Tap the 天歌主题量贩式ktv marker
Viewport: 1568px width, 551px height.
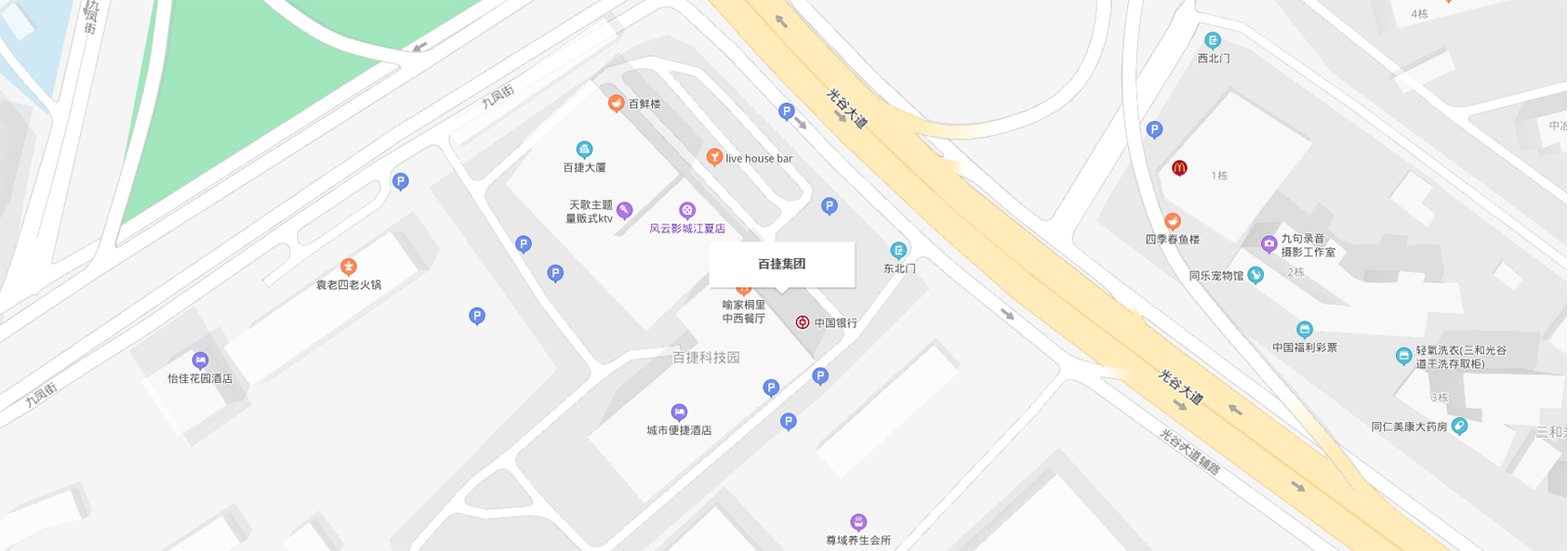(x=625, y=211)
